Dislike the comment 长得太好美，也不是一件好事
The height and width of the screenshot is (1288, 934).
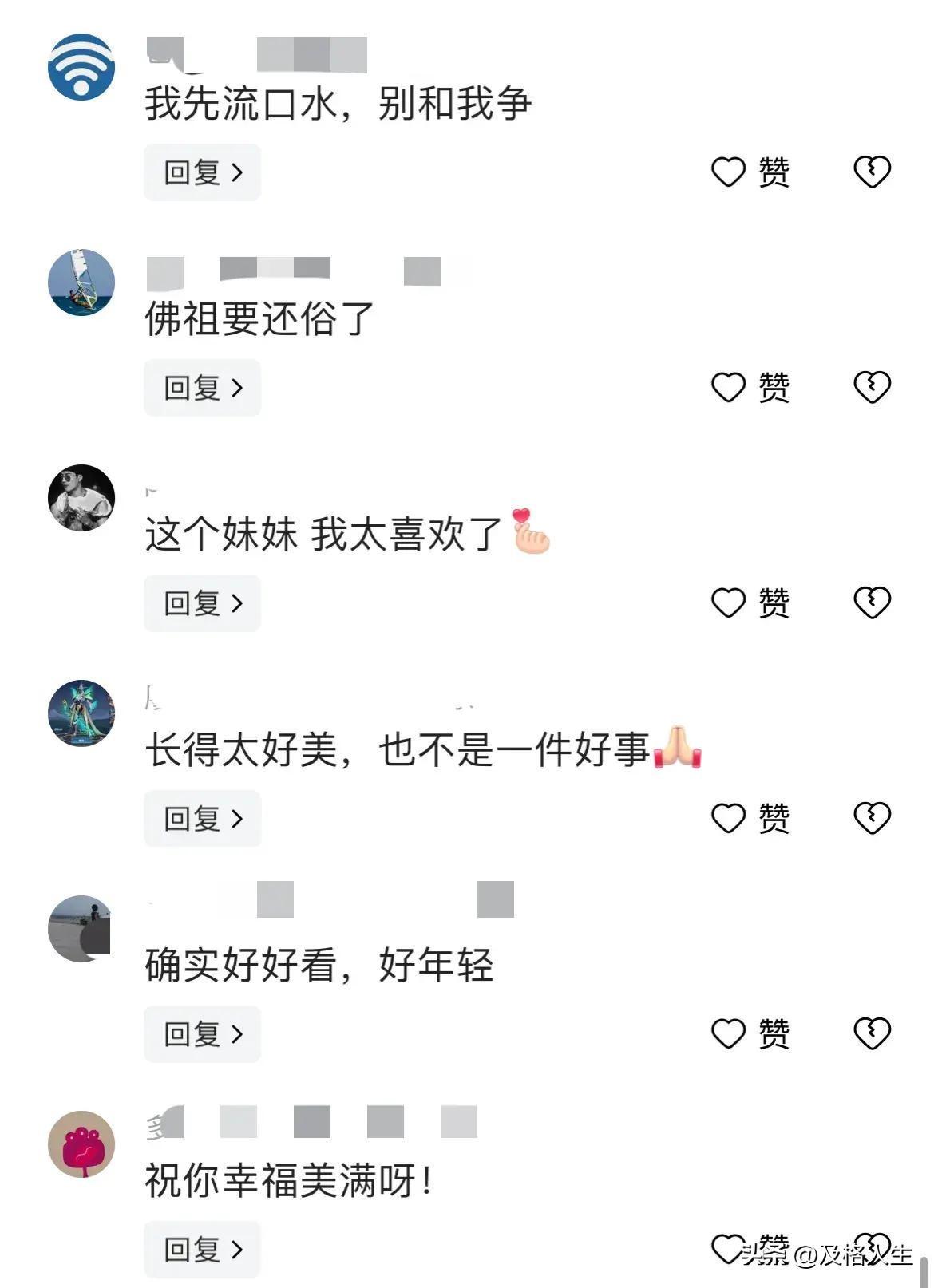(x=872, y=819)
